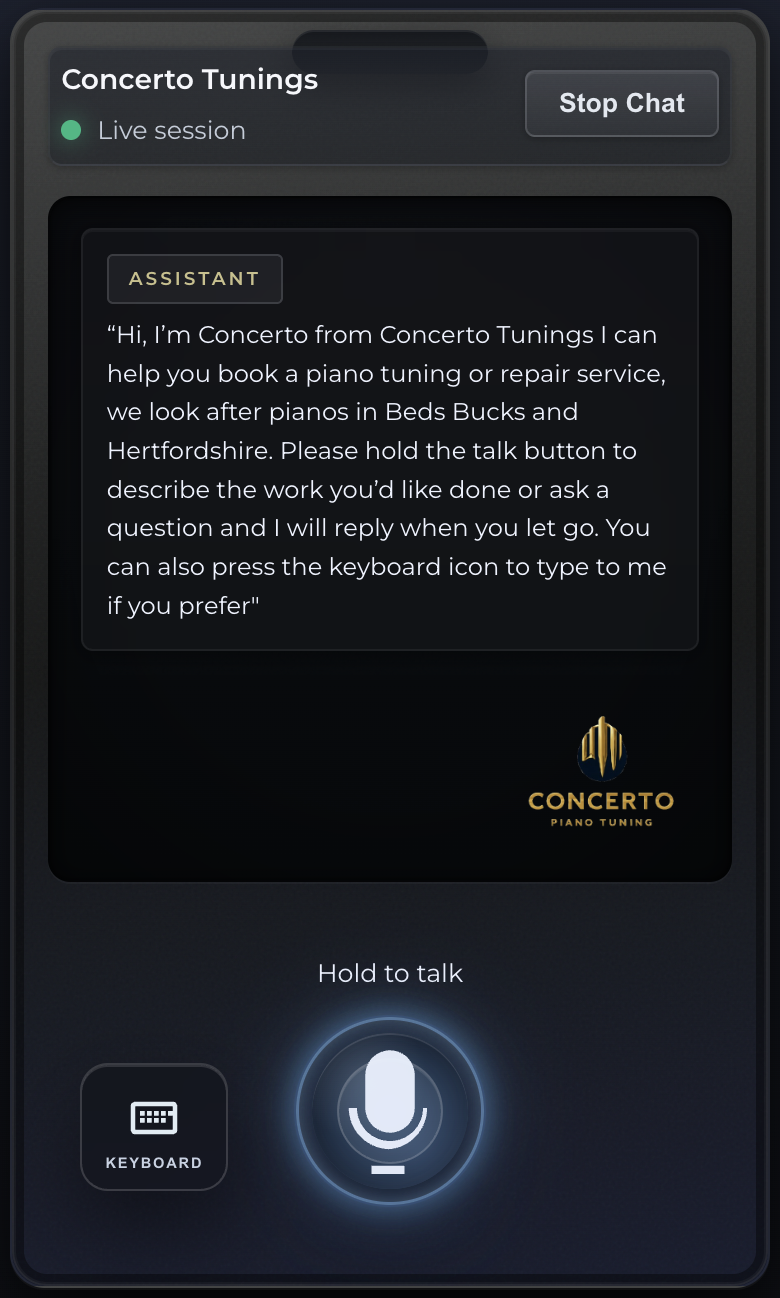This screenshot has width=780, height=1298.
Task: Select the ASSISTANT label chip
Action: [194, 278]
